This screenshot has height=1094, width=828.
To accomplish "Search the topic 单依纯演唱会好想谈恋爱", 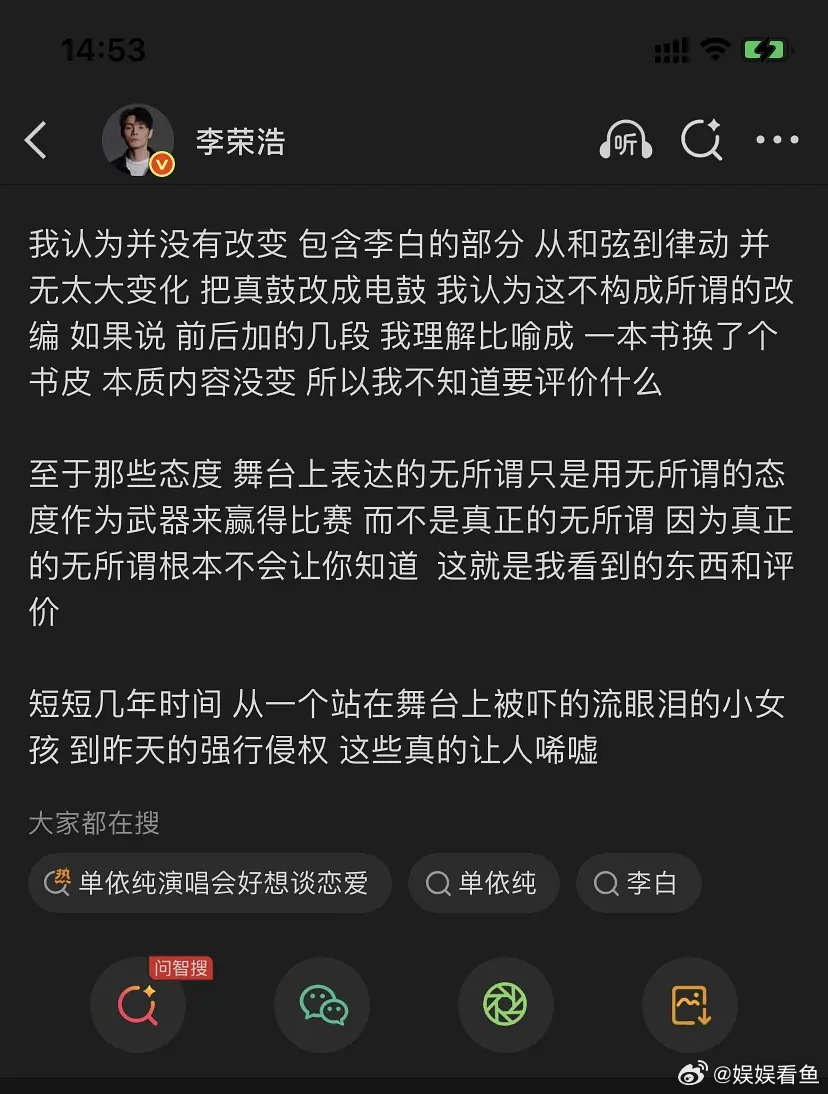I will coord(210,883).
